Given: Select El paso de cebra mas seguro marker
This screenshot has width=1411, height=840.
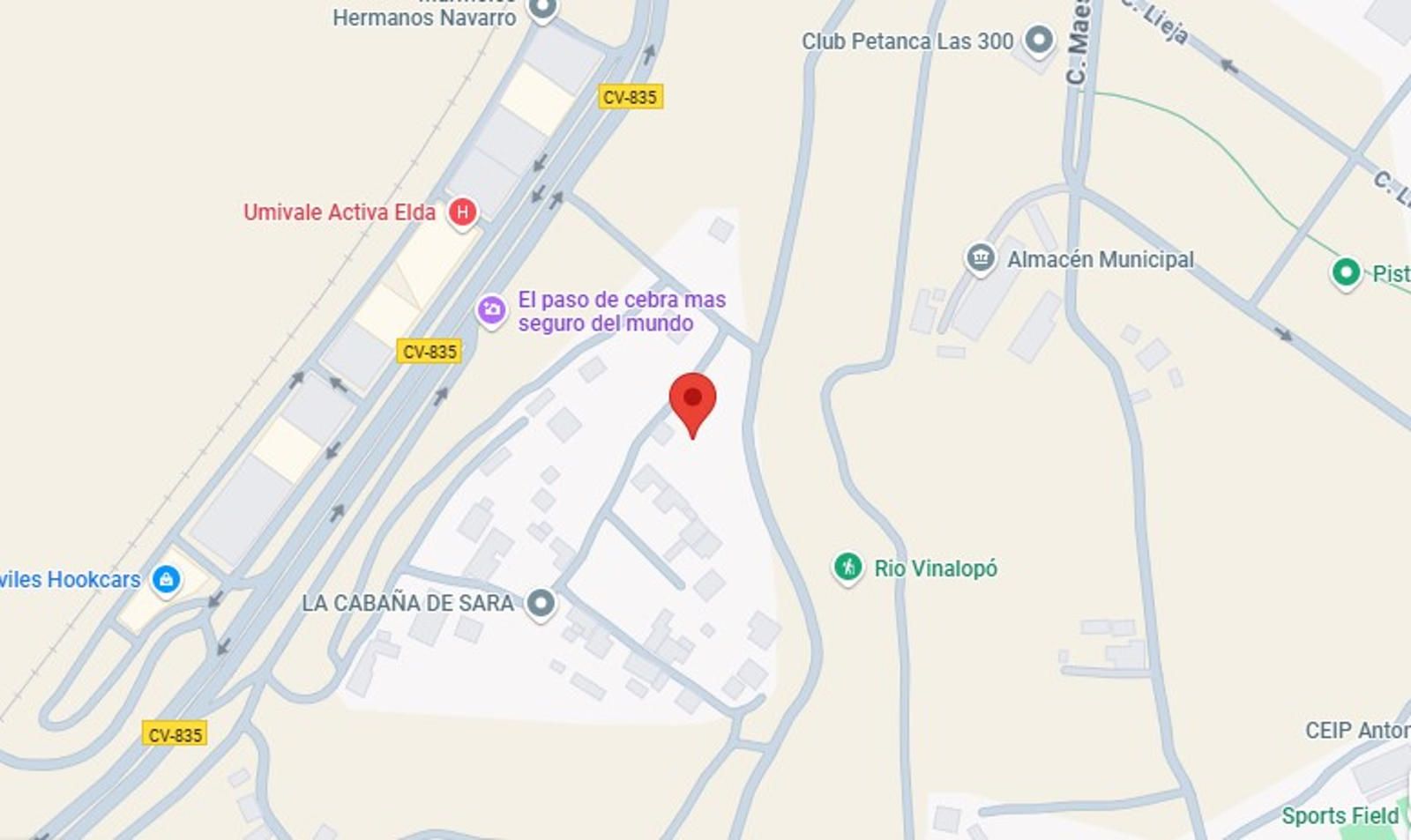Looking at the screenshot, I should point(491,310).
